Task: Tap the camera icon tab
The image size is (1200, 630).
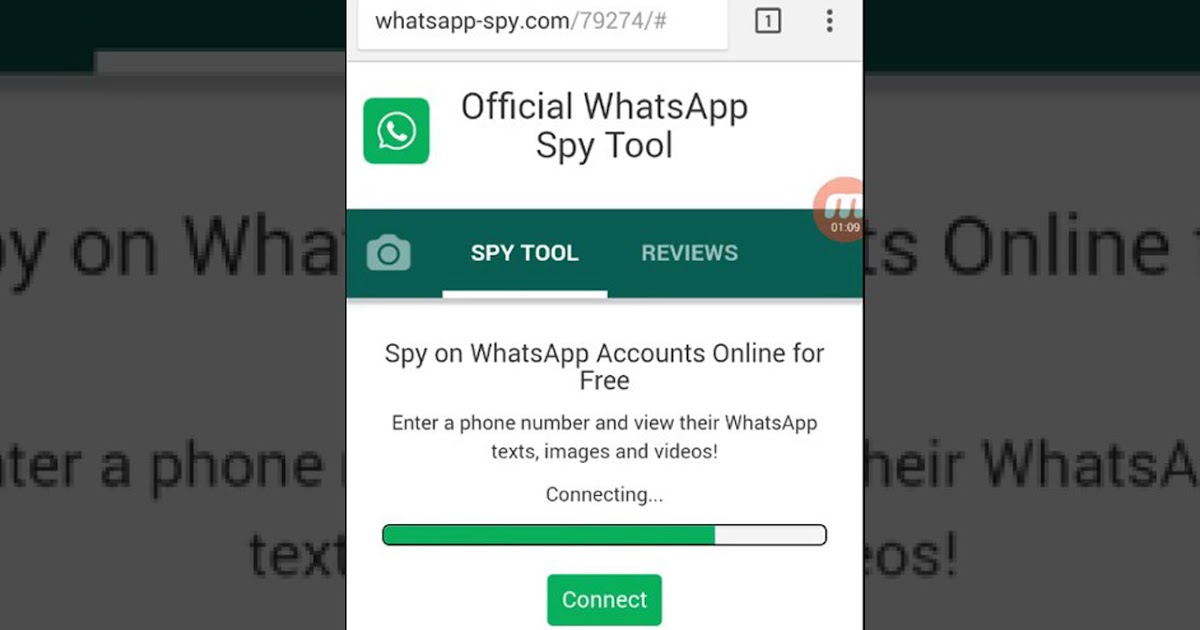Action: [388, 254]
